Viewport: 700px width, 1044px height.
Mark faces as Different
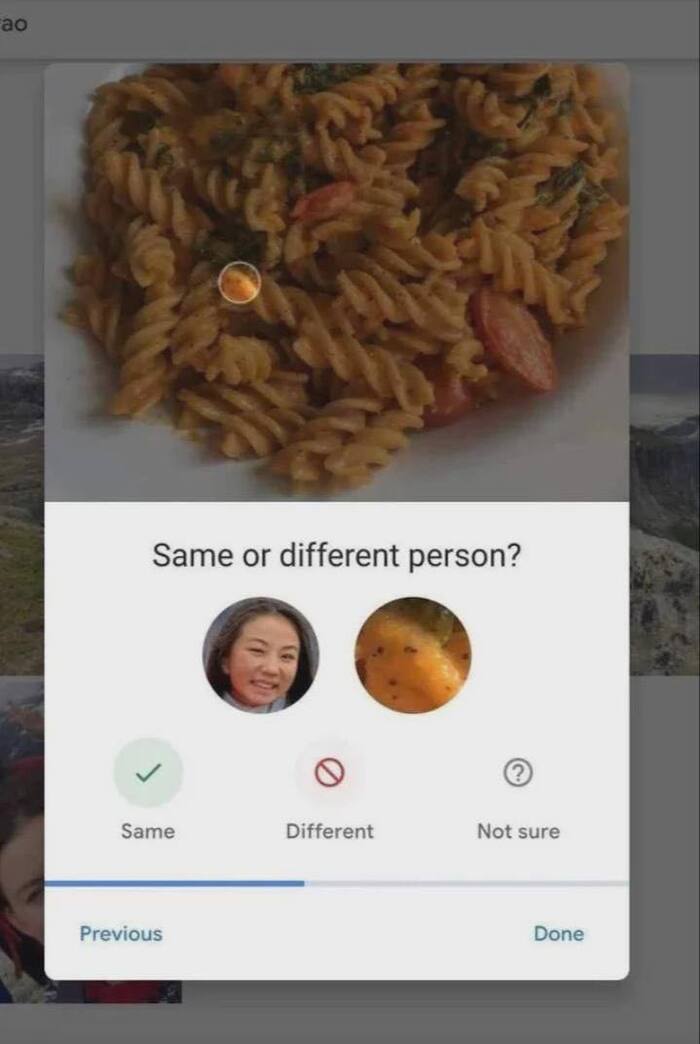coord(330,773)
